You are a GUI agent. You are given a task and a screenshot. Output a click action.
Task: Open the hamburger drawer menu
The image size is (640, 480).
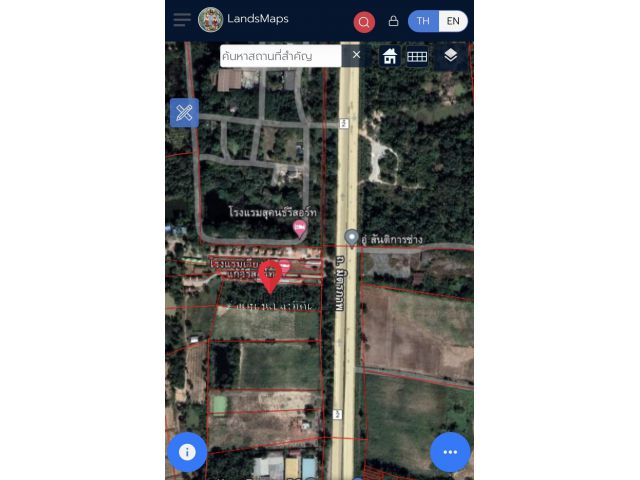[181, 20]
